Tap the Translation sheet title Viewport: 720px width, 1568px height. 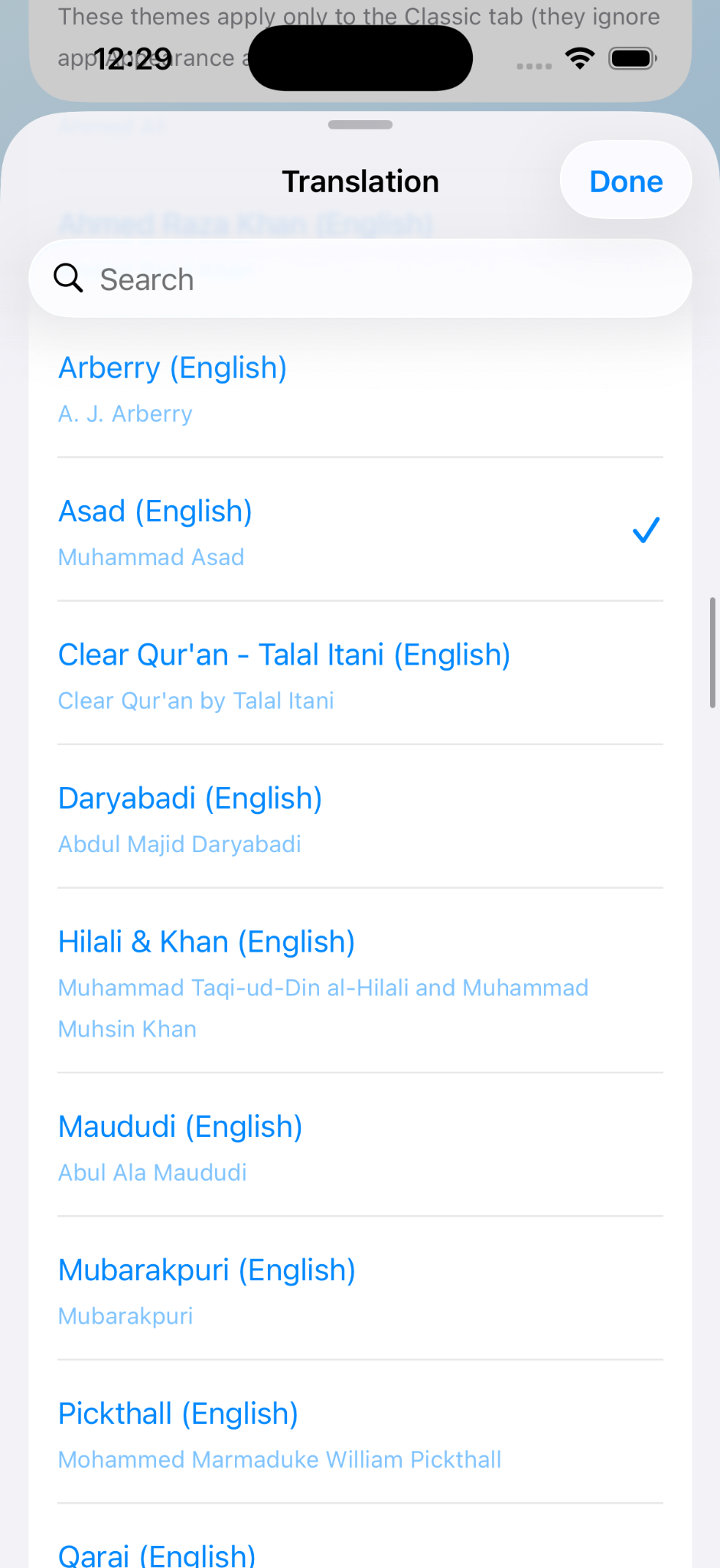click(360, 181)
